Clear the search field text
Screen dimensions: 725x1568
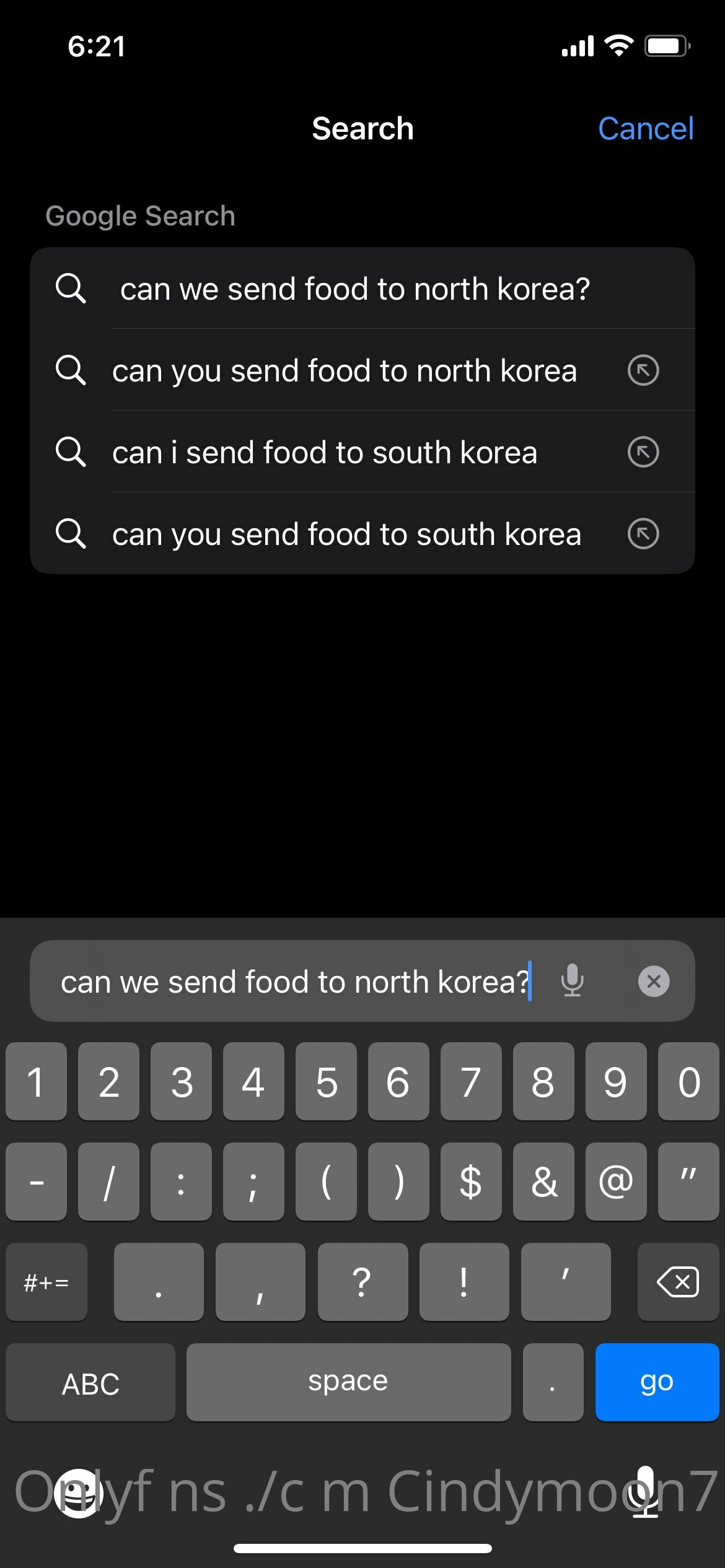(653, 982)
